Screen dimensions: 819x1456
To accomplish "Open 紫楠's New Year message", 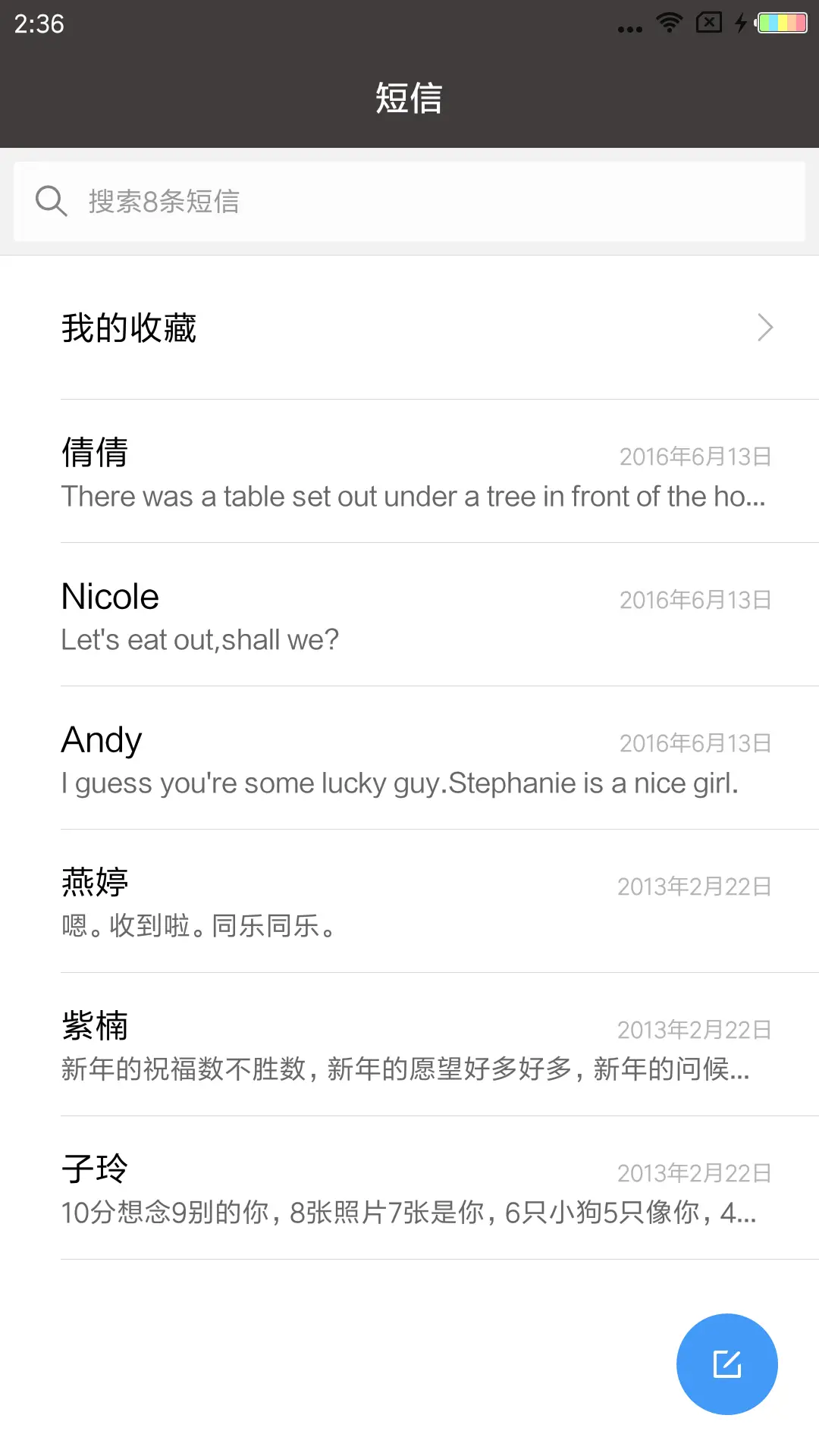I will [409, 1046].
